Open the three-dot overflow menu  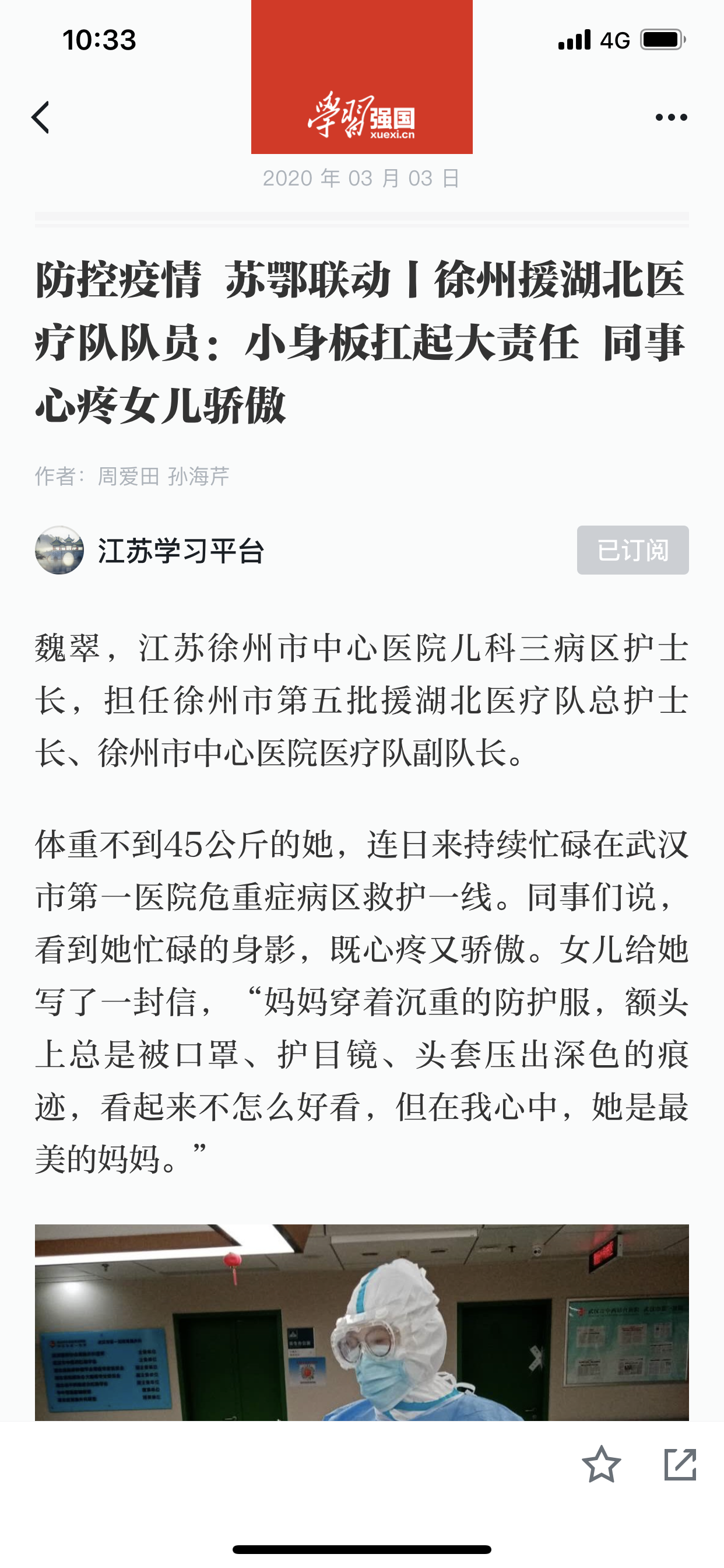(x=671, y=117)
